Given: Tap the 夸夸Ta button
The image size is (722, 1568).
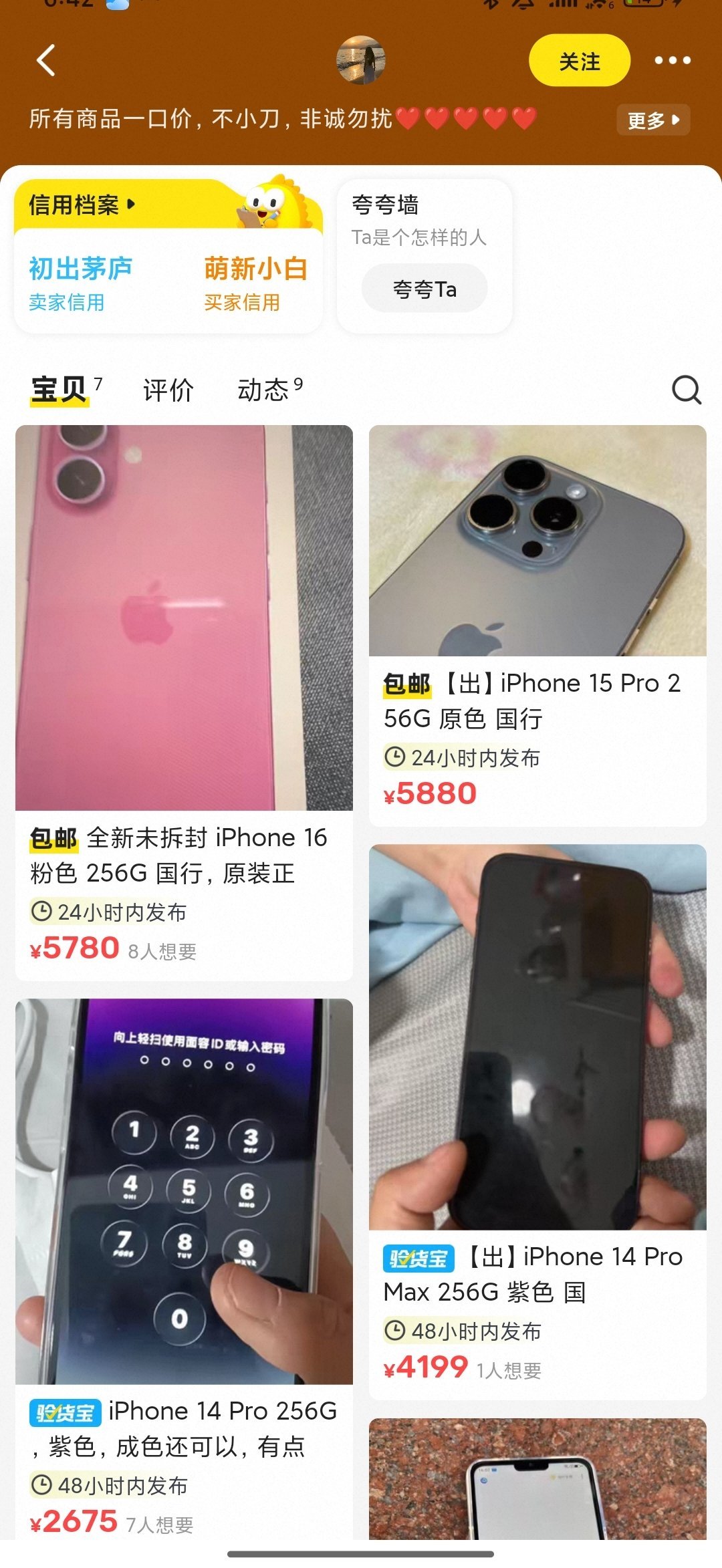Looking at the screenshot, I should tap(425, 289).
